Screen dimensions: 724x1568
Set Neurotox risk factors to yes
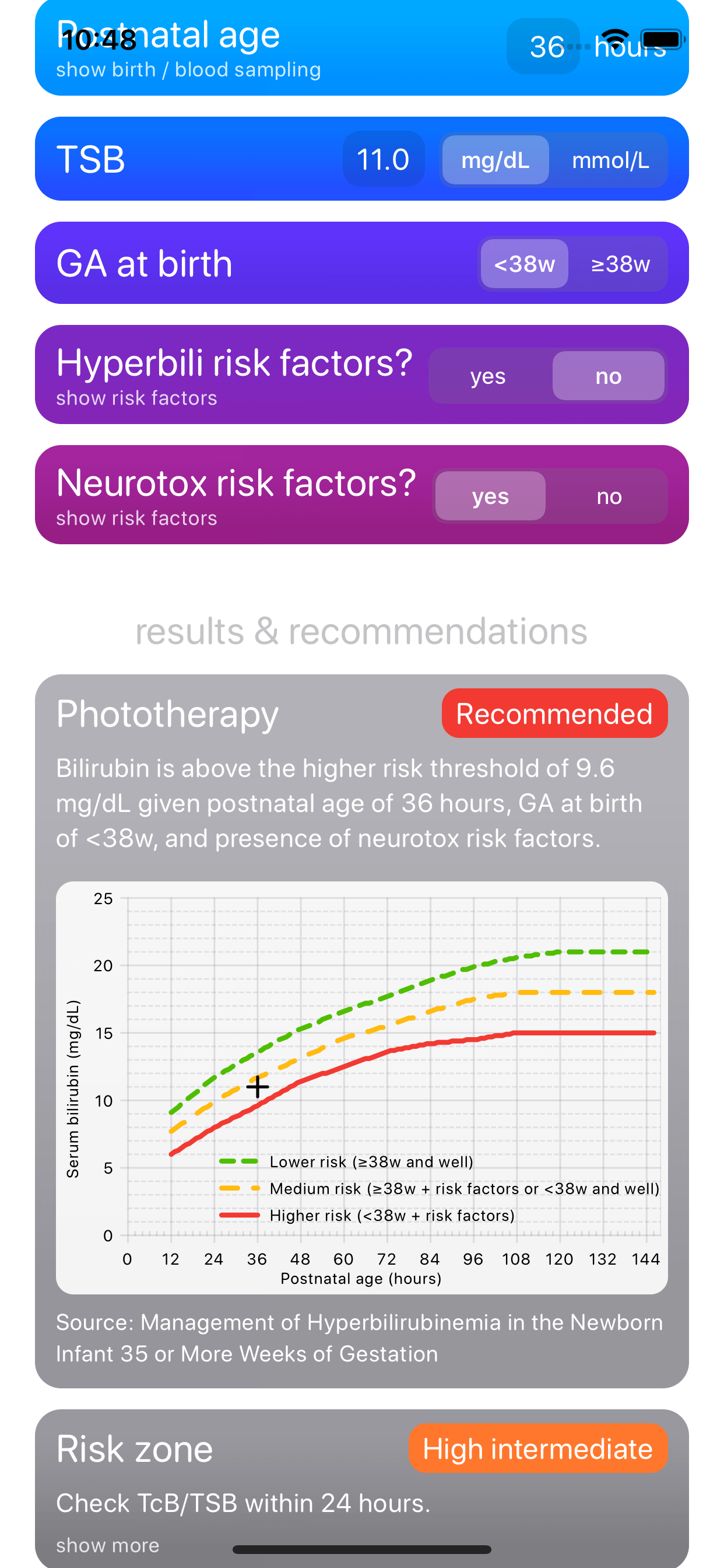(x=490, y=496)
